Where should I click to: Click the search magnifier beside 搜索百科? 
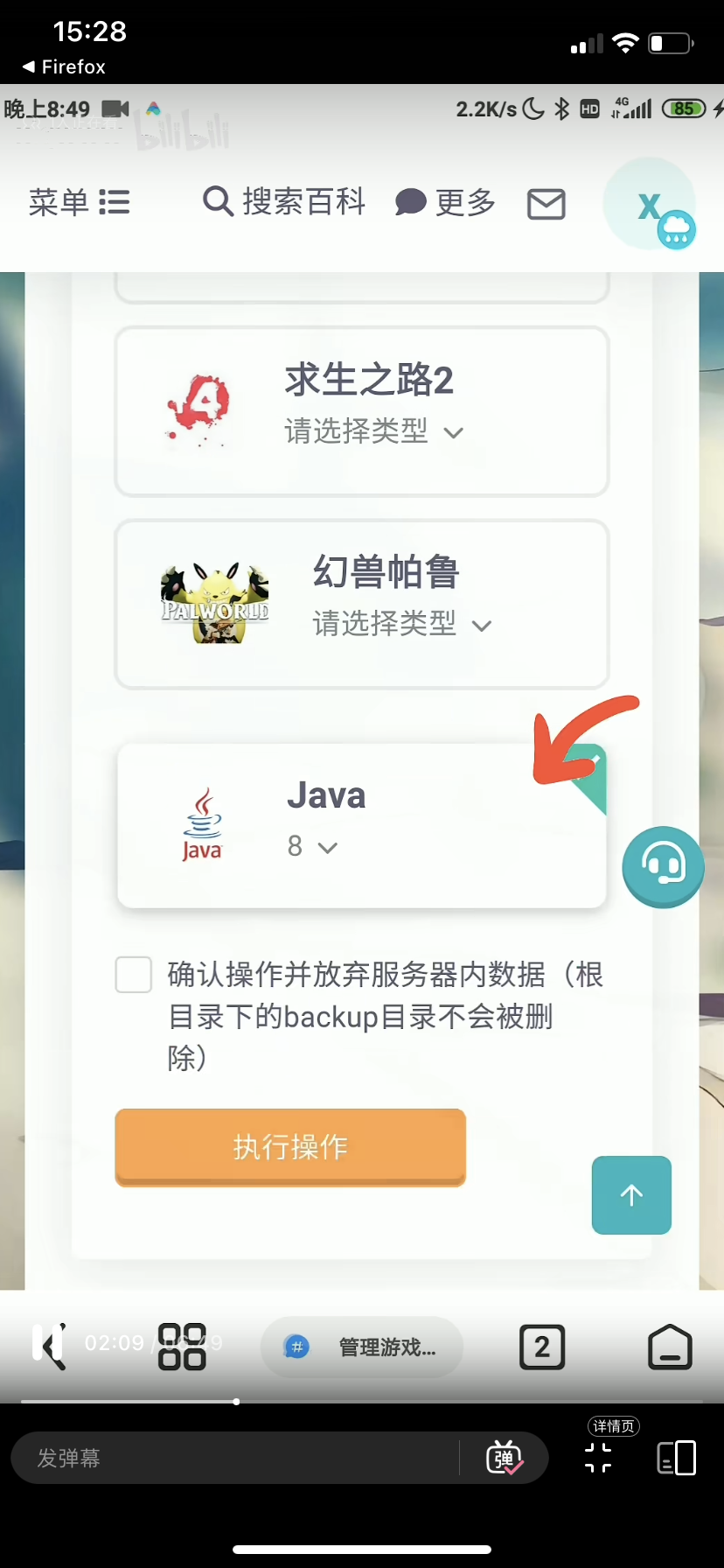(216, 201)
